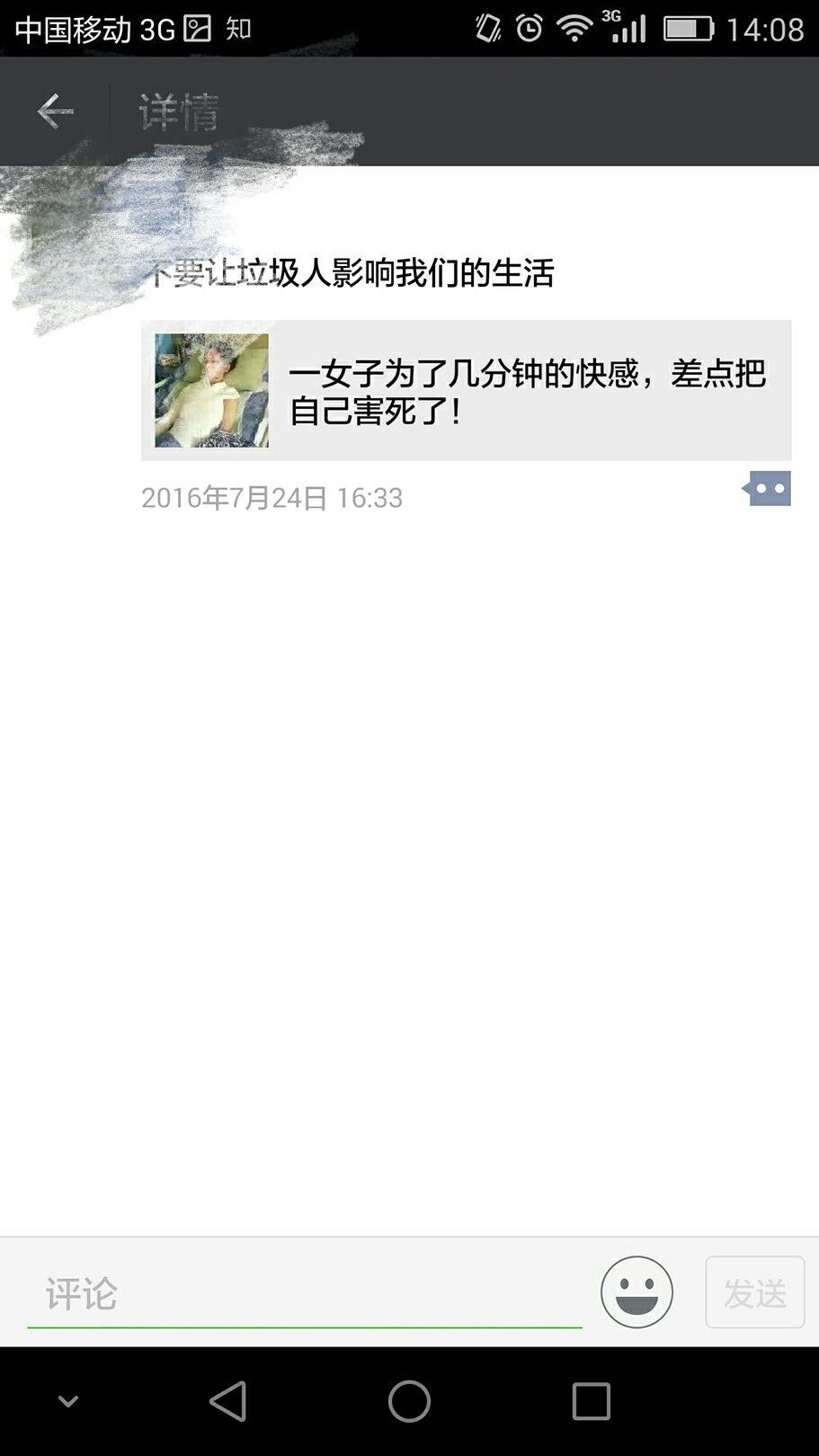This screenshot has height=1456, width=819.
Task: Hide the navigation bar with the chevron
Action: 68,1401
